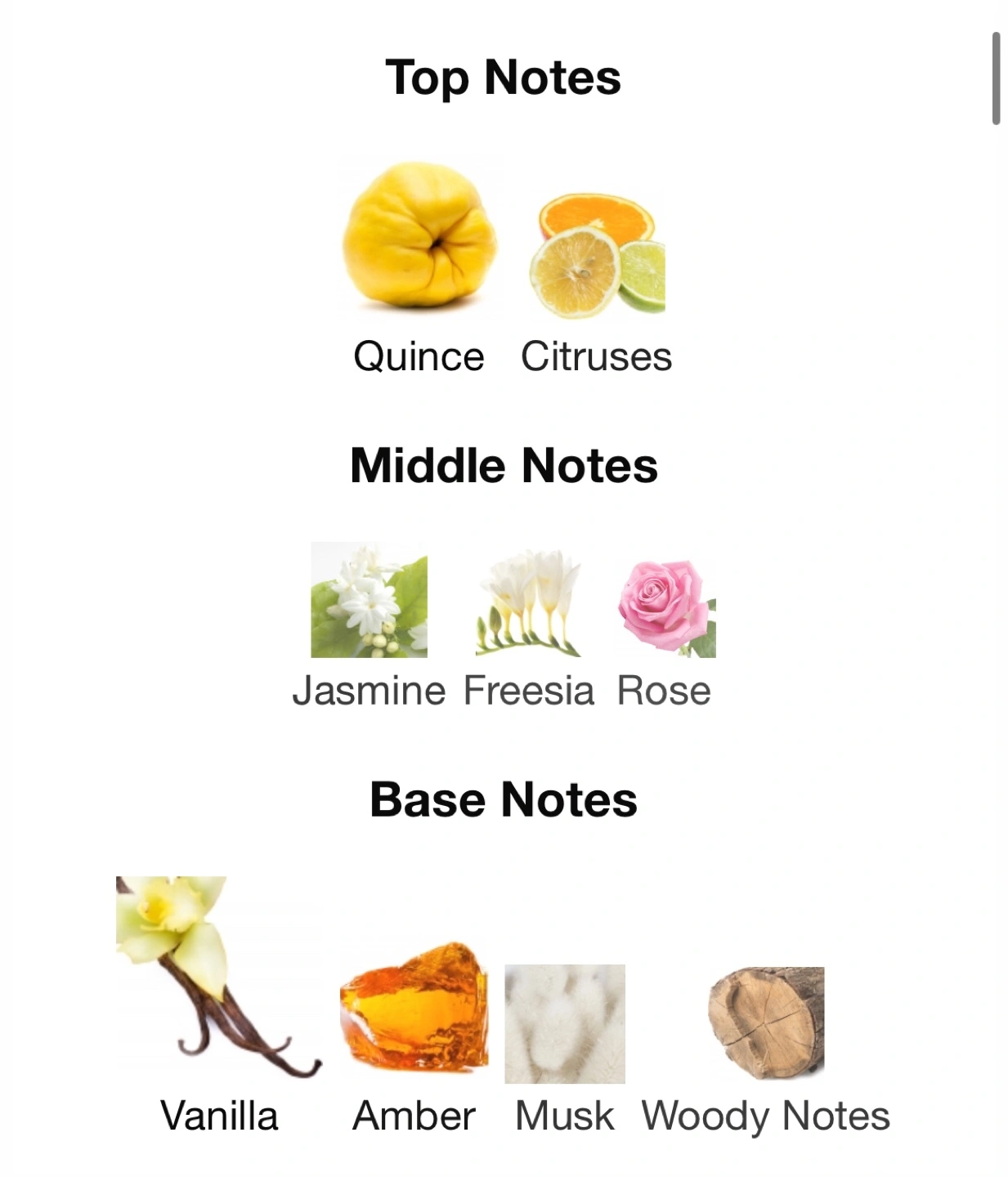Open the Citruses note
The width and height of the screenshot is (1008, 1177).
[597, 255]
